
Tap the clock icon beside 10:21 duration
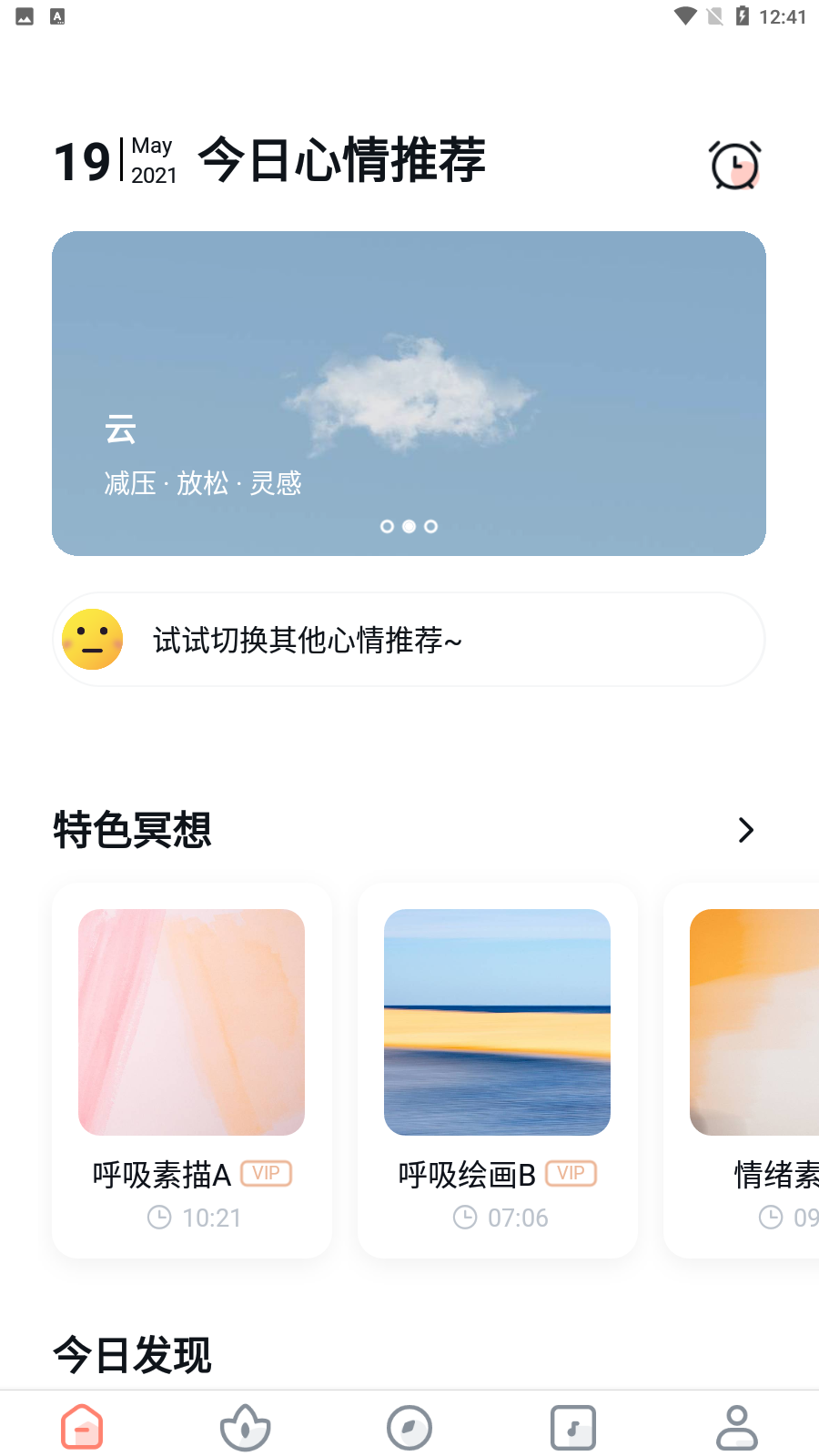pyautogui.click(x=159, y=1218)
